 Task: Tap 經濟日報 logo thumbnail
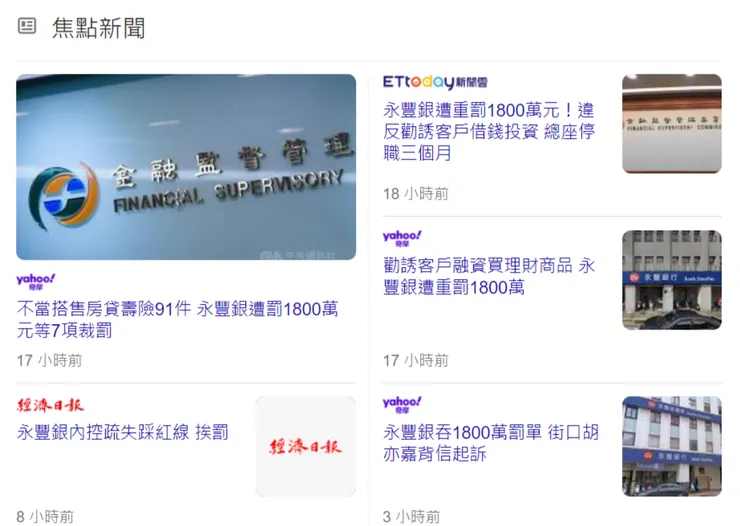click(305, 446)
